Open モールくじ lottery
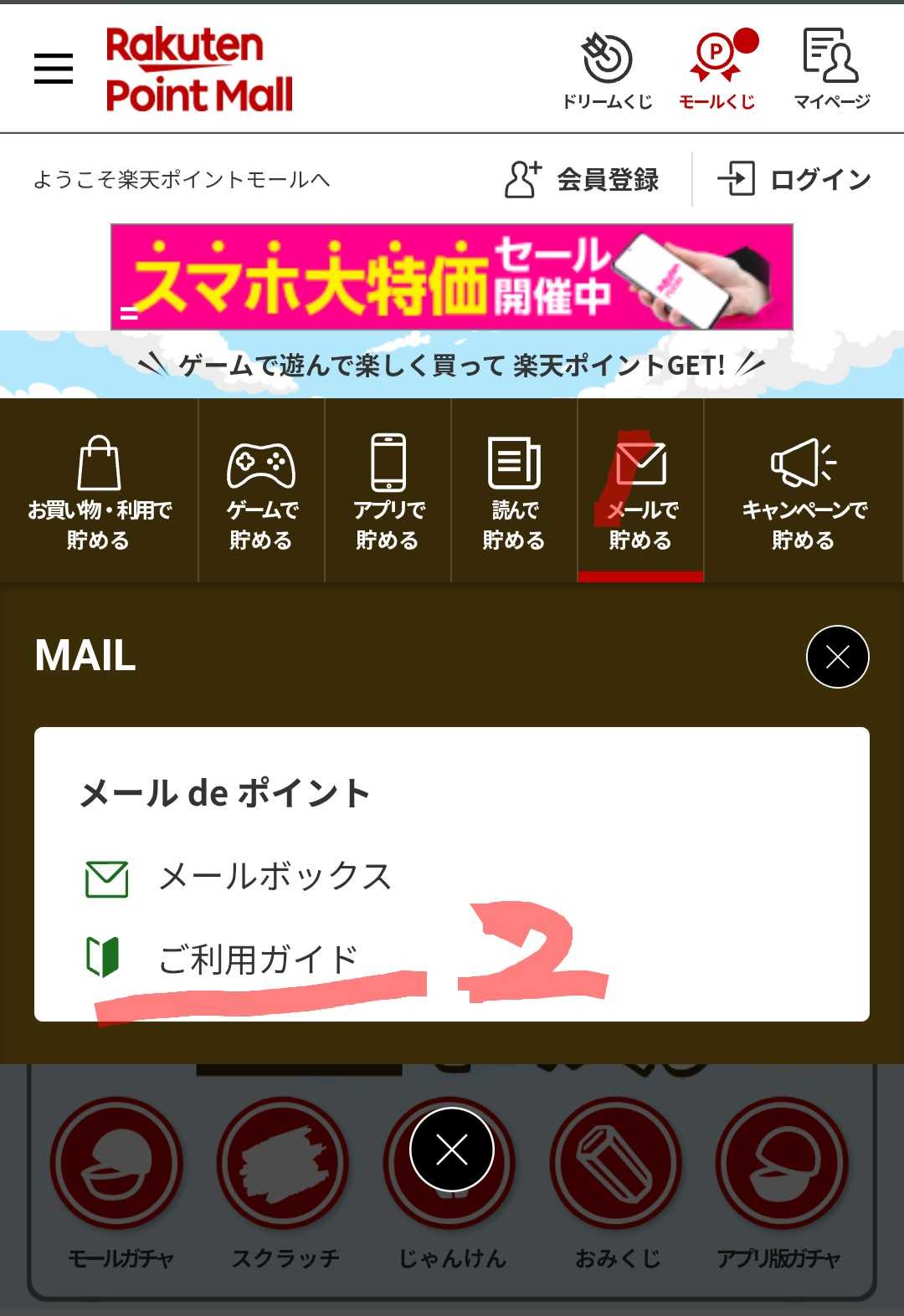The height and width of the screenshot is (1316, 904). click(x=717, y=70)
